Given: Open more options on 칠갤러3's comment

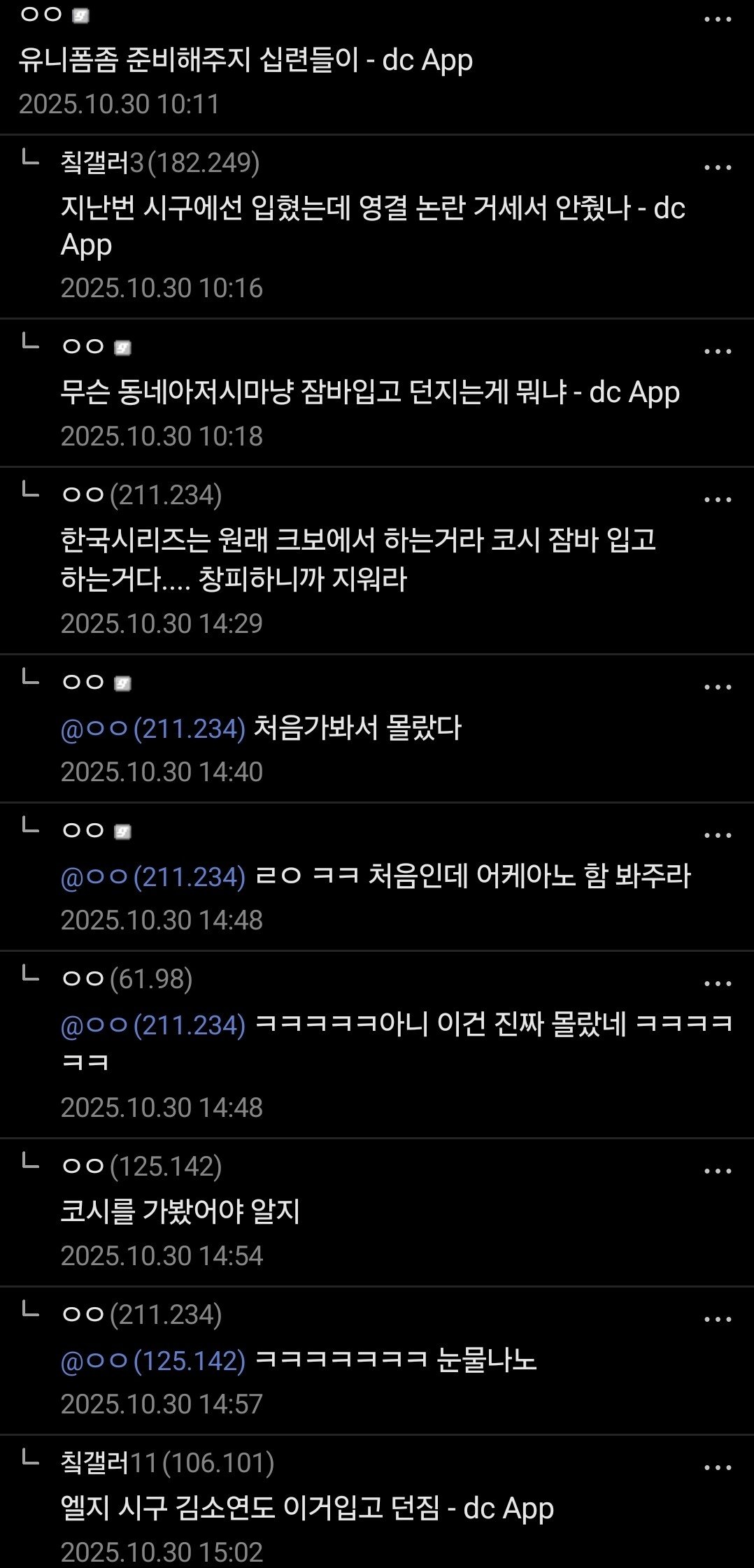Looking at the screenshot, I should coord(718,168).
